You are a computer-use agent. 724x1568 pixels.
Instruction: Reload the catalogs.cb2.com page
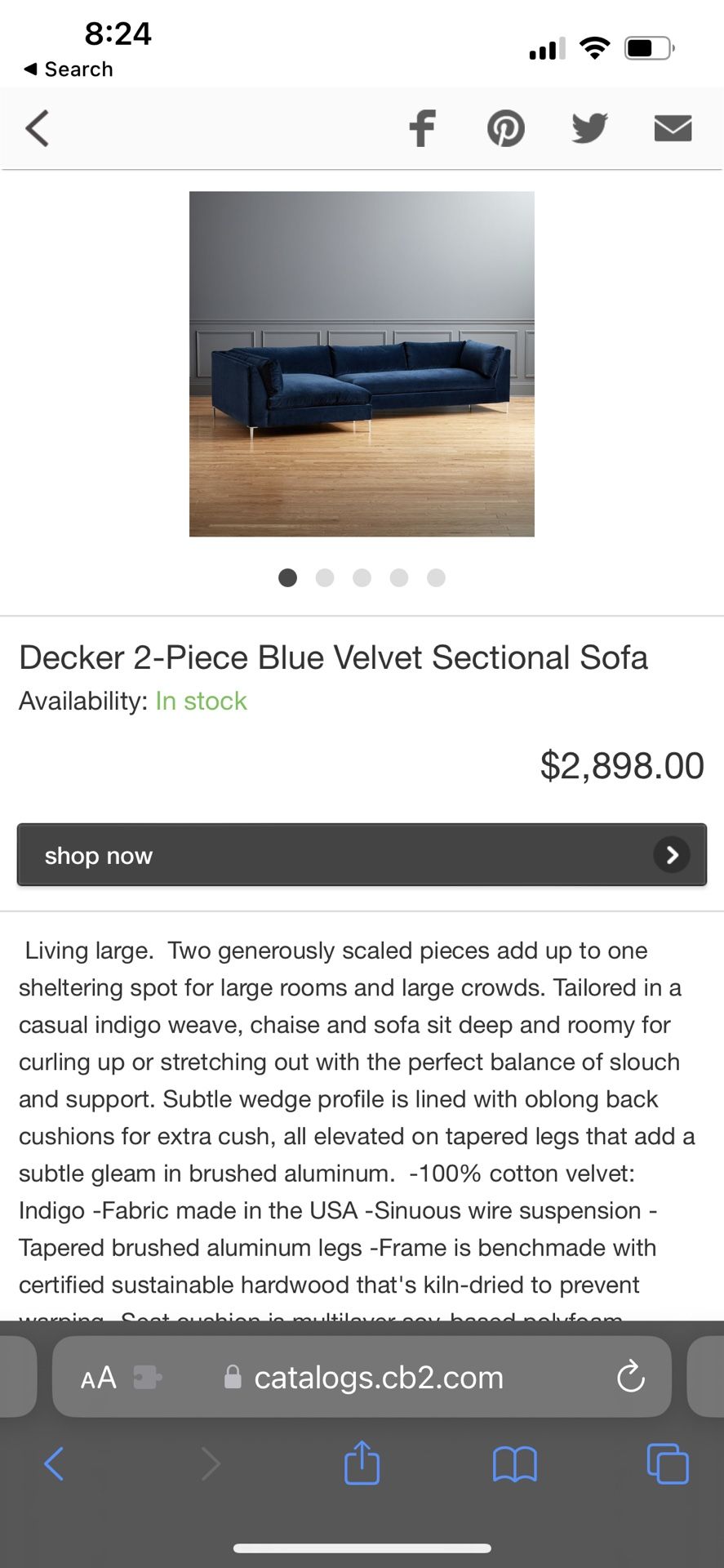(631, 1377)
